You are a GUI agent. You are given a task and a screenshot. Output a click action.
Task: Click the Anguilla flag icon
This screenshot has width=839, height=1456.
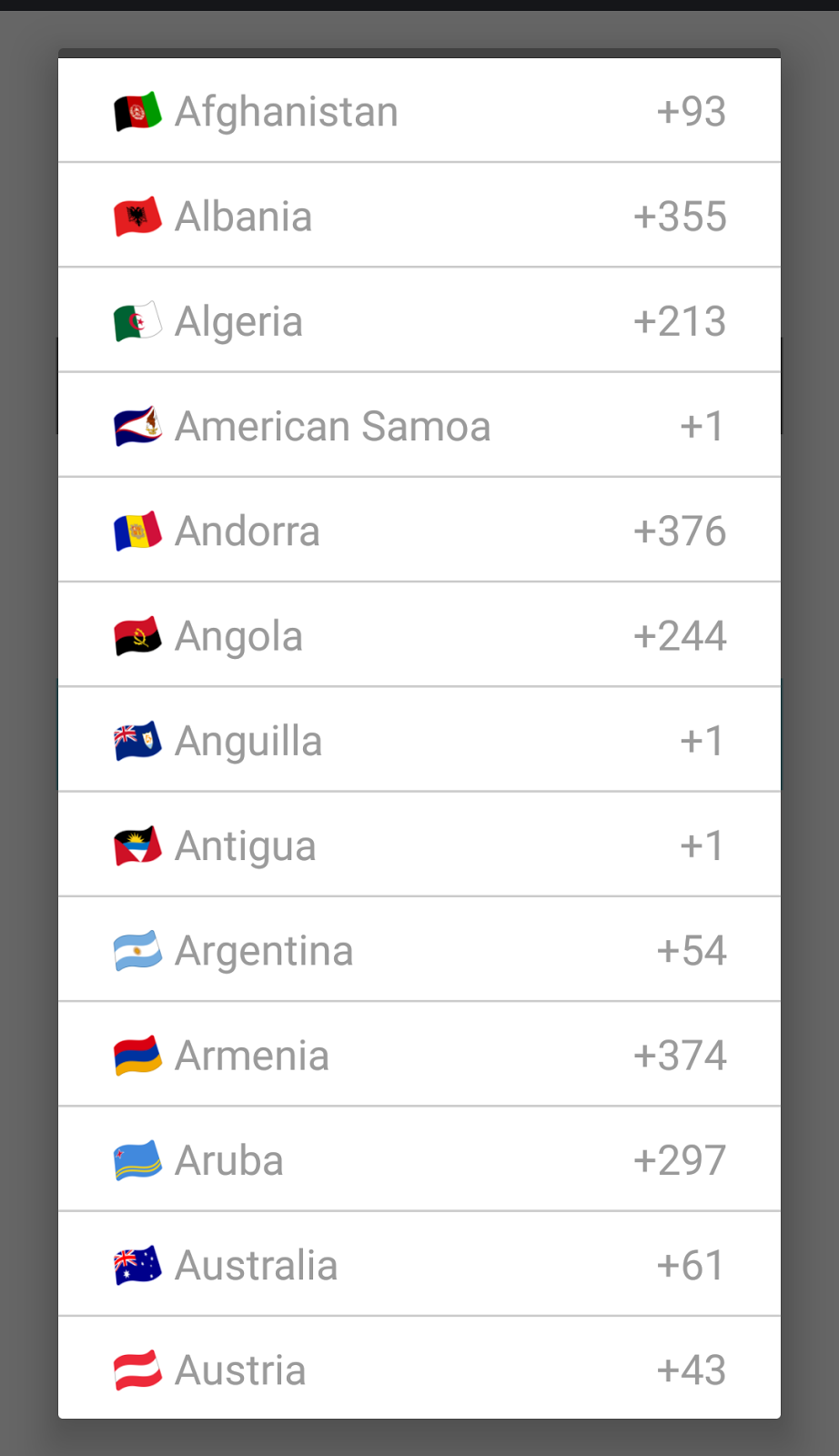137,740
